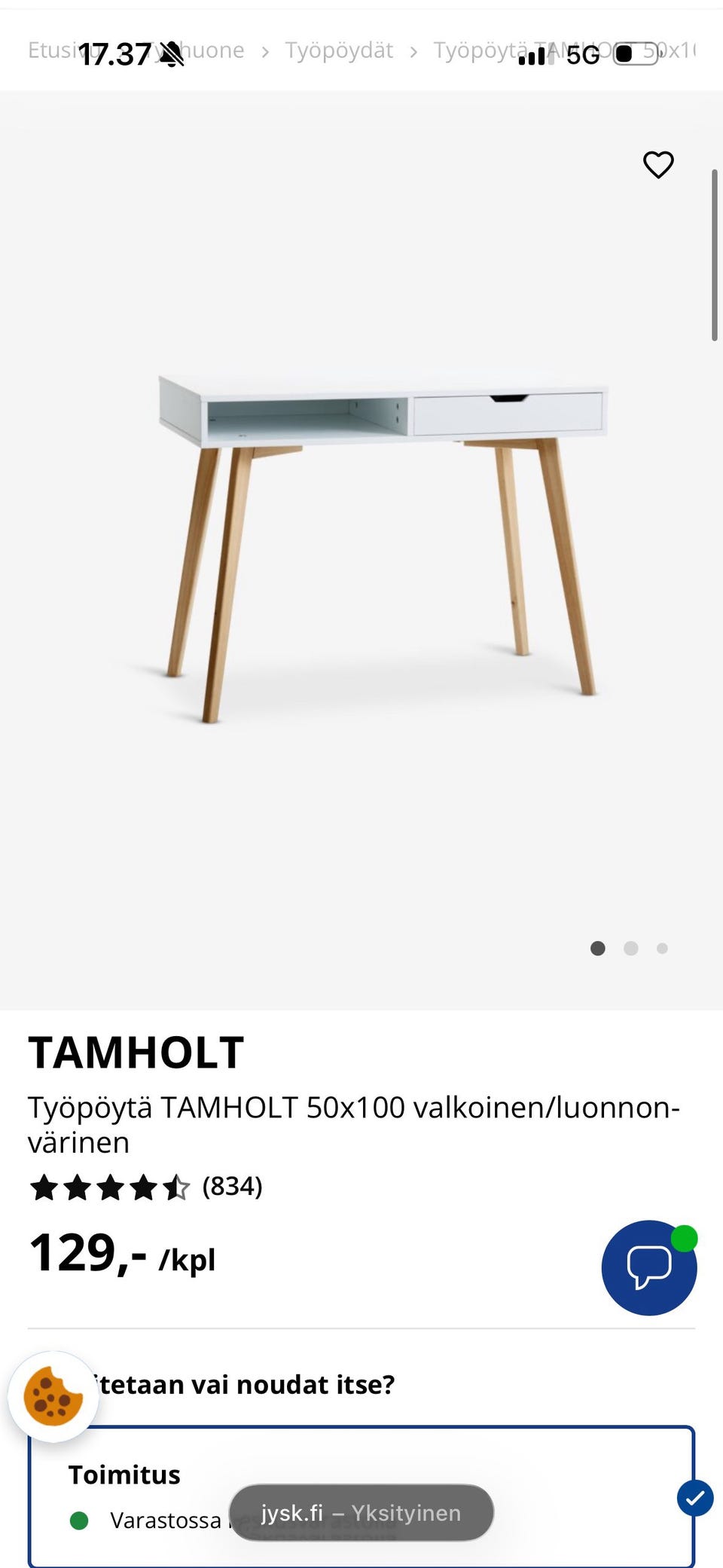Viewport: 723px width, 1568px height.
Task: Open the cookie settings icon
Action: (53, 1396)
